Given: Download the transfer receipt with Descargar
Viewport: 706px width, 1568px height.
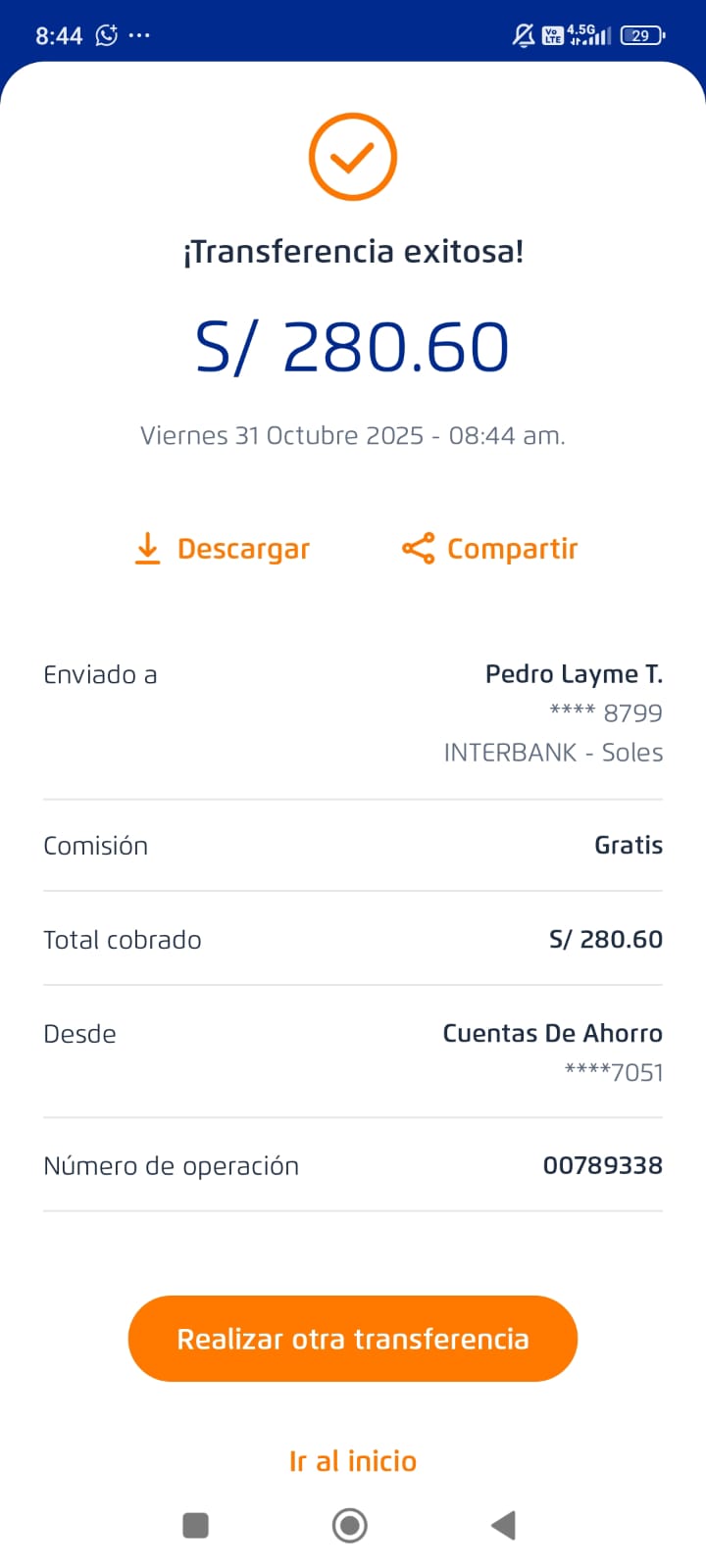Looking at the screenshot, I should (223, 549).
